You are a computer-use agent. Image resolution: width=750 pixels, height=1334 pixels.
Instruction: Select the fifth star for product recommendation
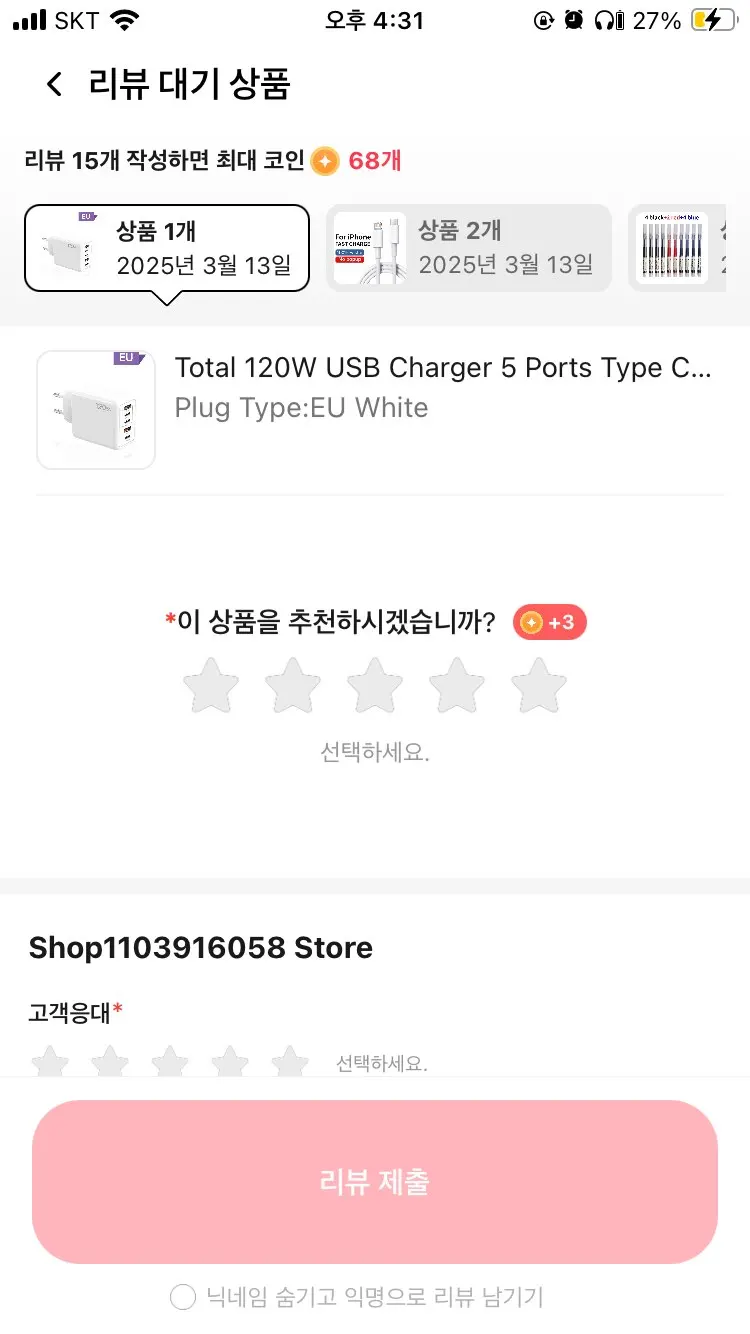[538, 686]
